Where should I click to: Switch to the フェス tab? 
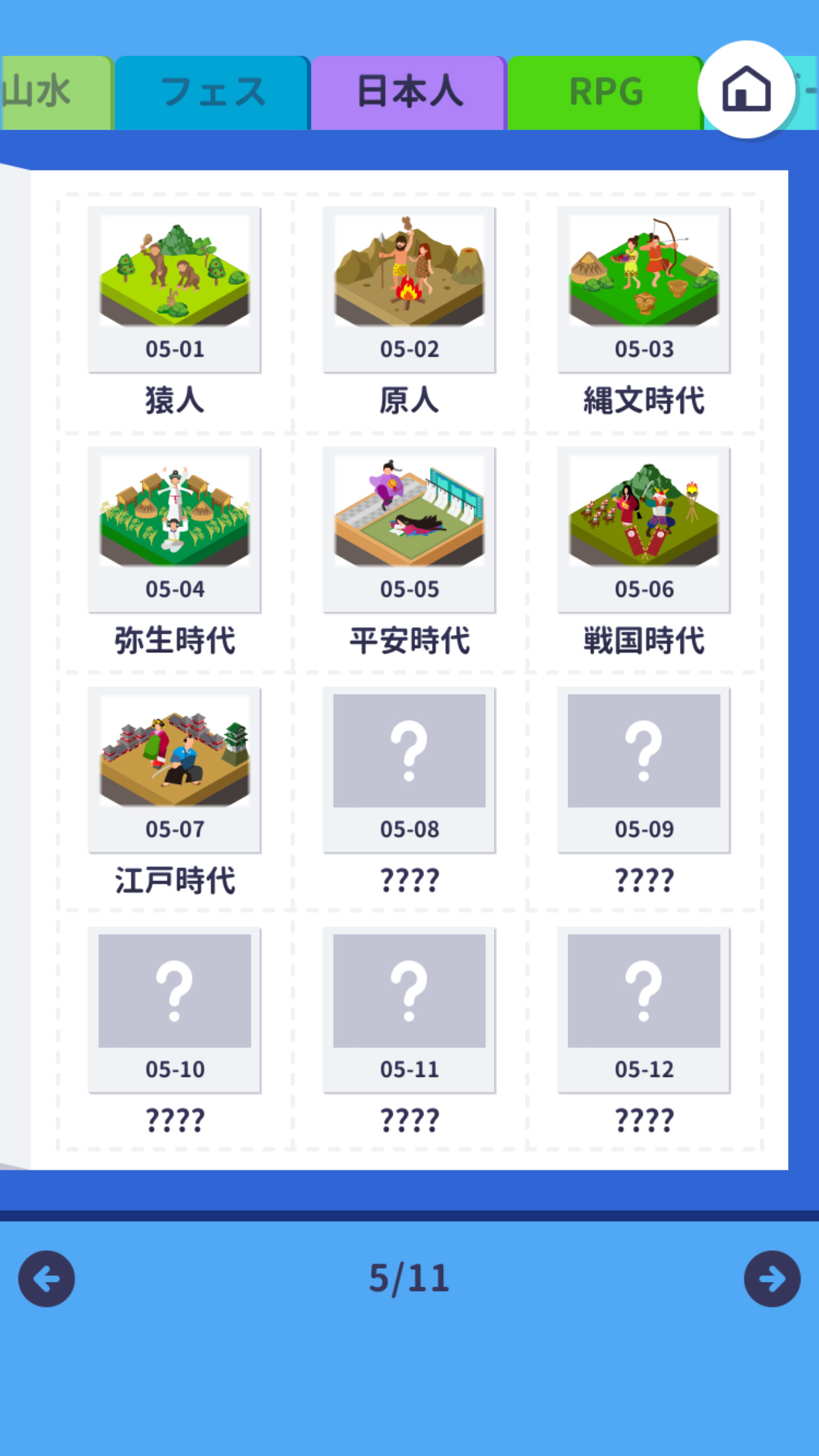point(212,92)
